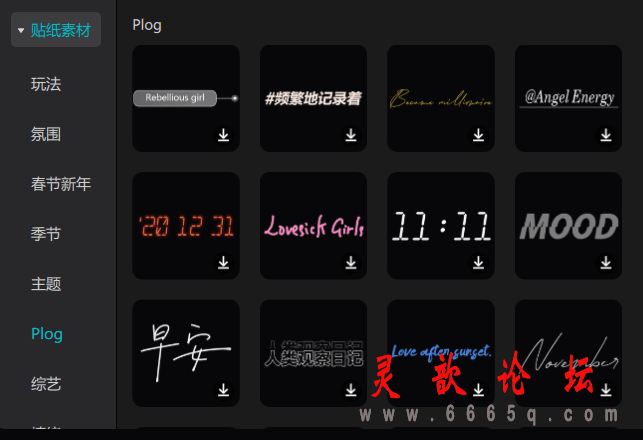This screenshot has height=440, width=643.
Task: Pick the Lovesick Girls sticker
Action: (x=313, y=225)
